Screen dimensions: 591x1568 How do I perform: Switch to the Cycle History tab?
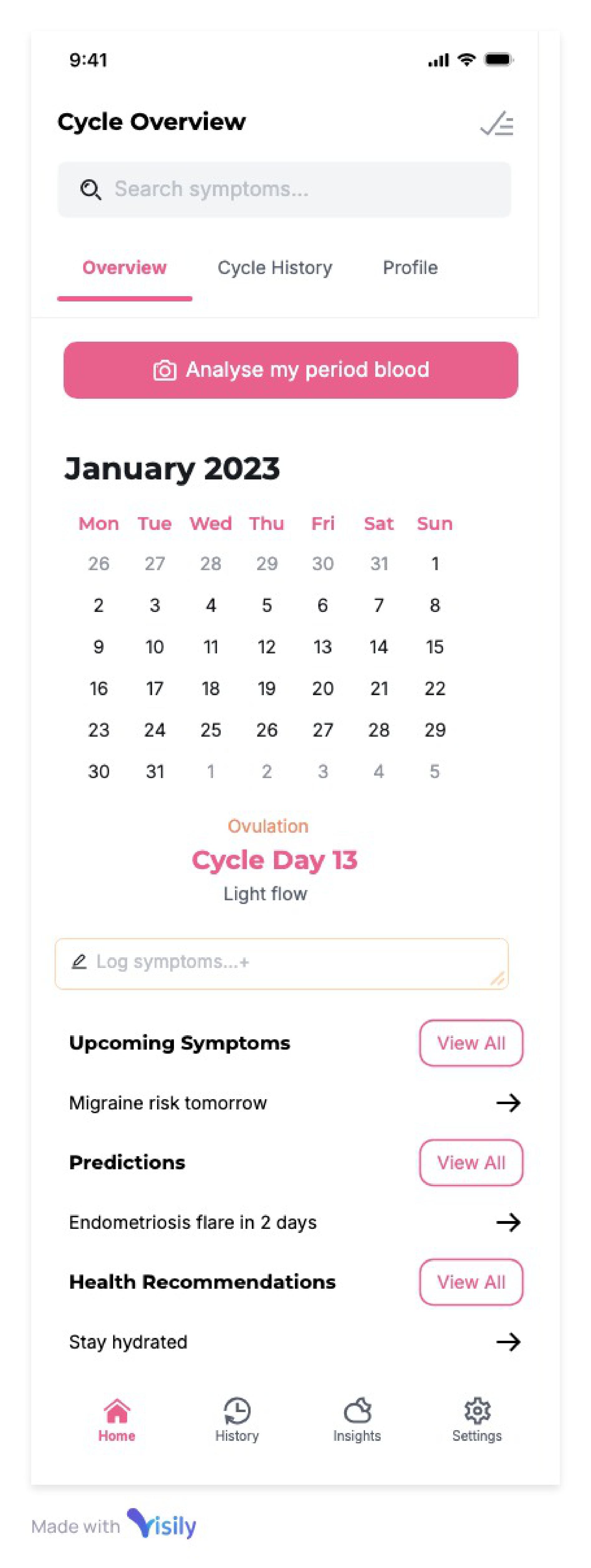click(x=275, y=268)
